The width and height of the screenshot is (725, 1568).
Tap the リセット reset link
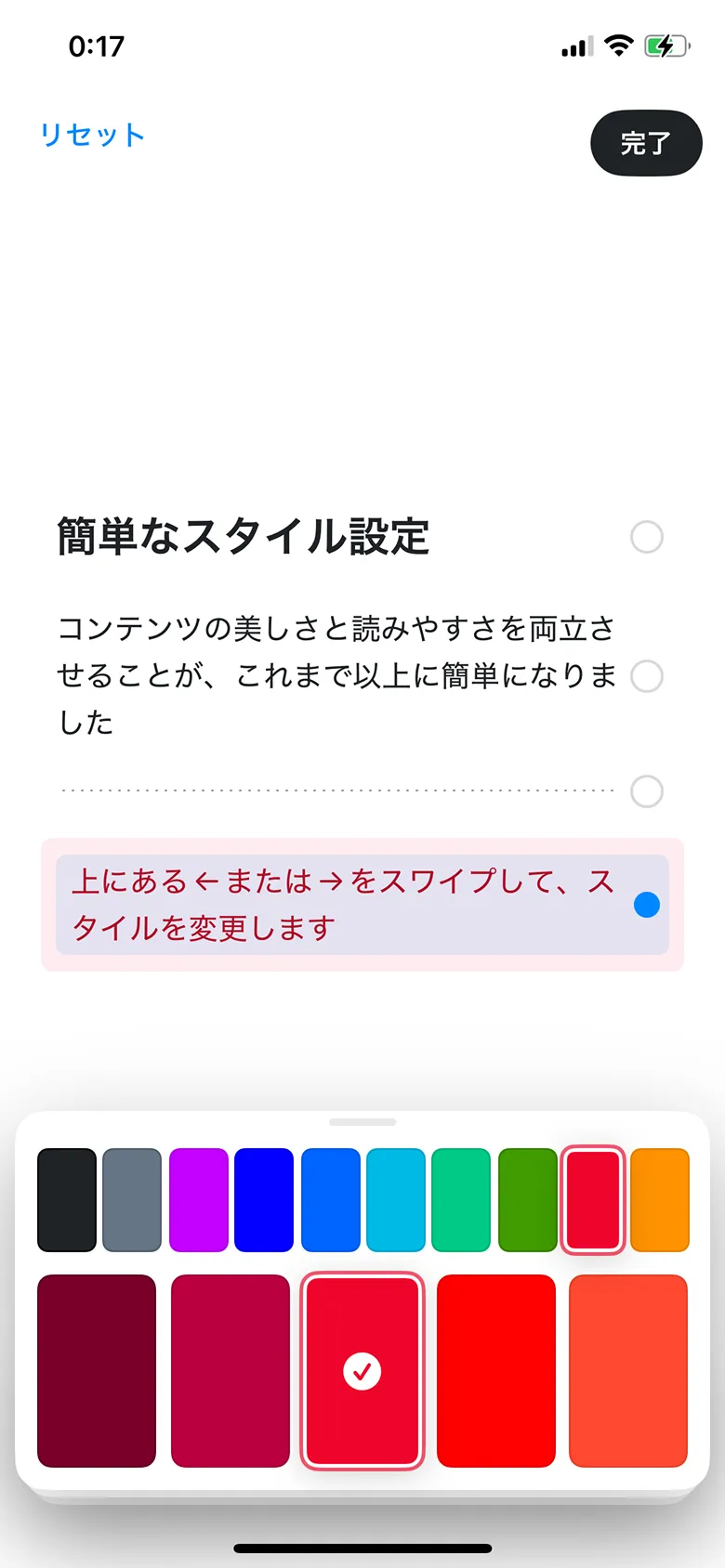point(91,134)
